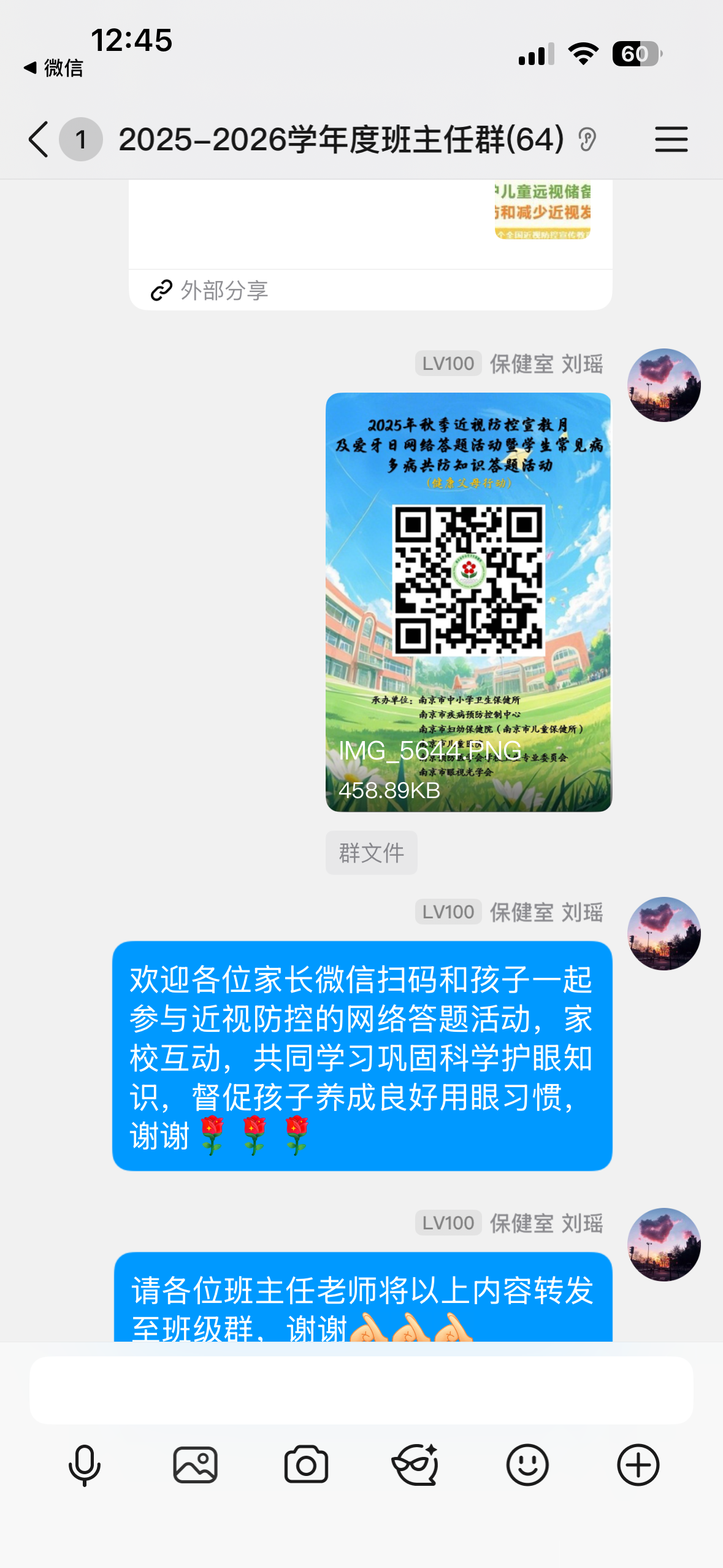
Task: Tap the message input field
Action: point(361,1390)
